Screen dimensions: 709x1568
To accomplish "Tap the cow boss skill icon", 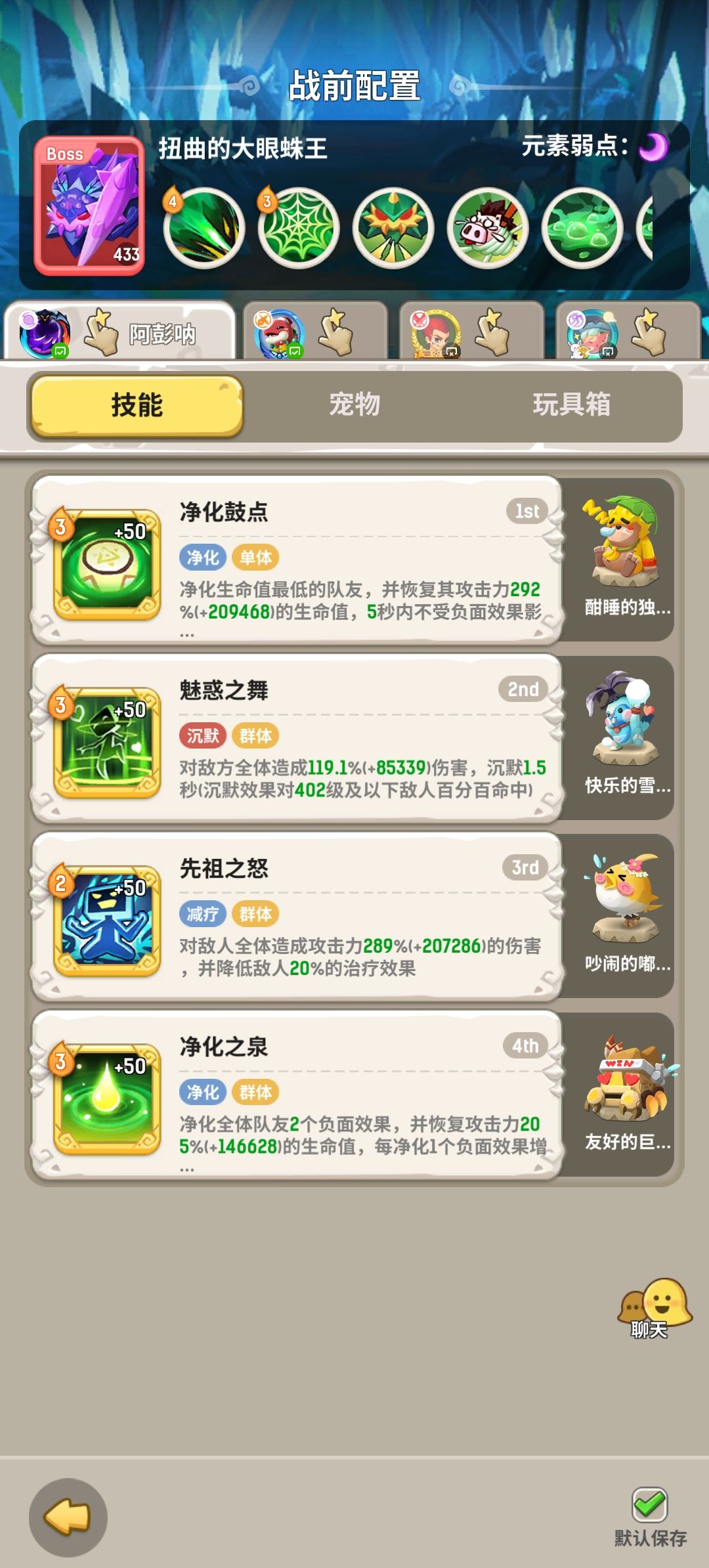I will 489,227.
